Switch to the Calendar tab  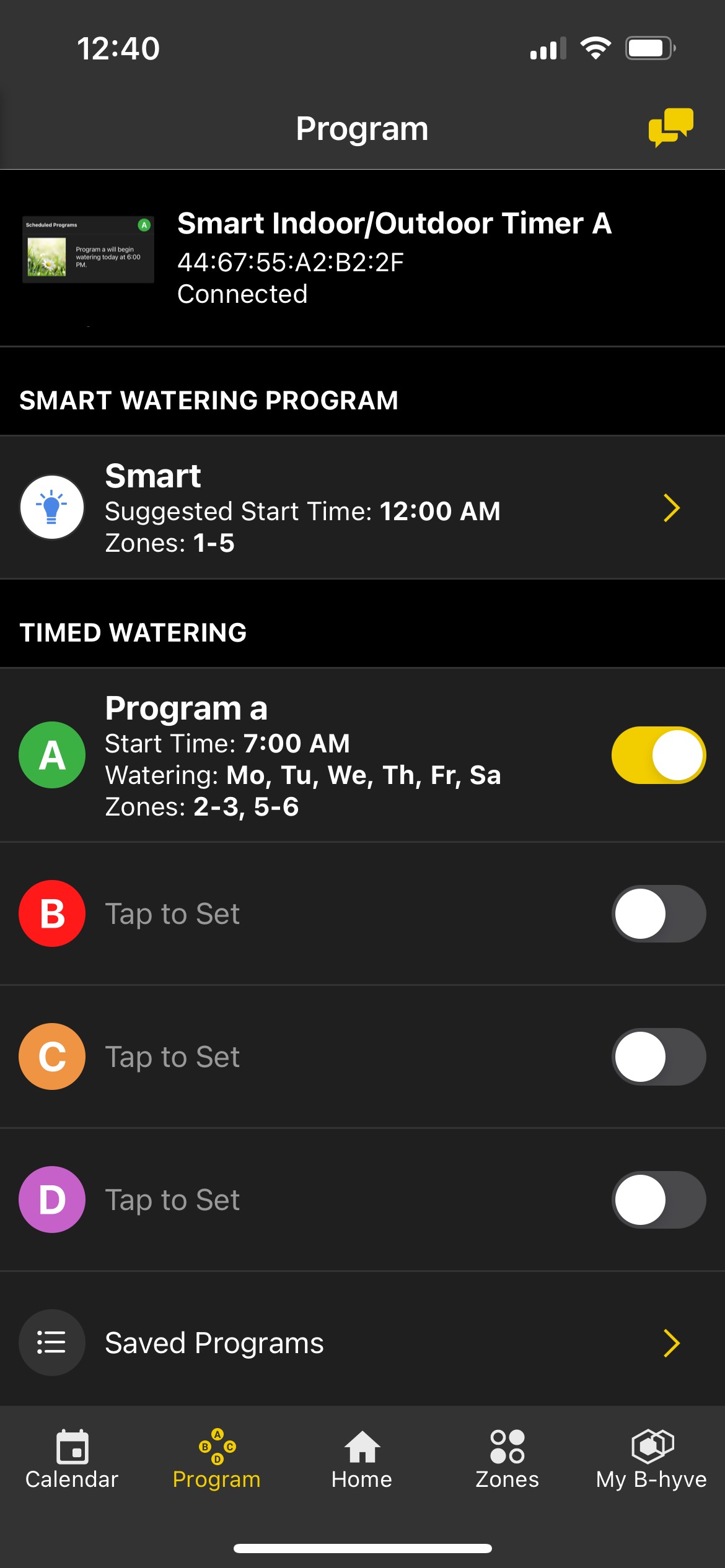pos(72,1459)
